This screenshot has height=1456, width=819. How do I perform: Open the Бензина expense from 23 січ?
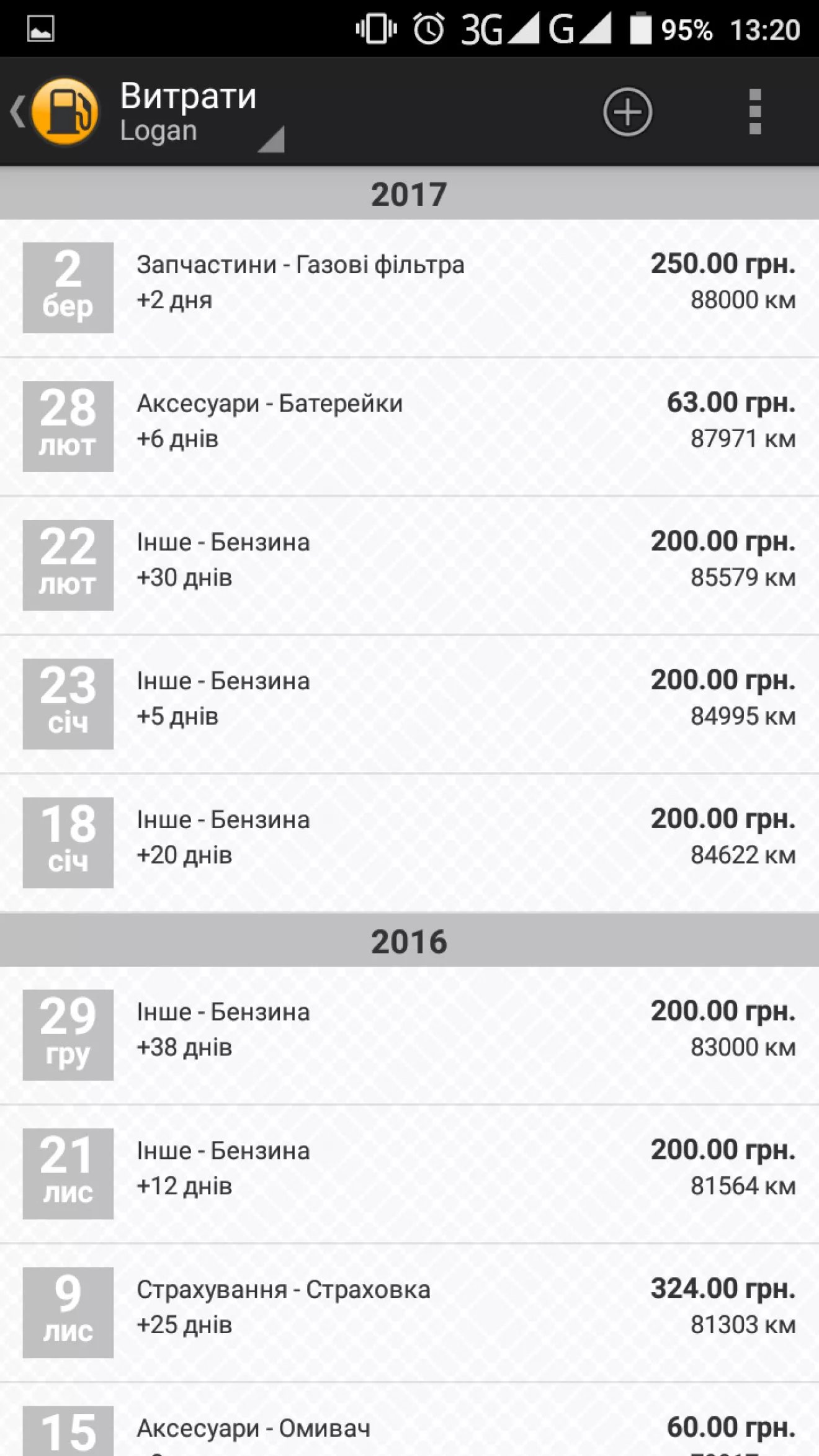click(409, 704)
